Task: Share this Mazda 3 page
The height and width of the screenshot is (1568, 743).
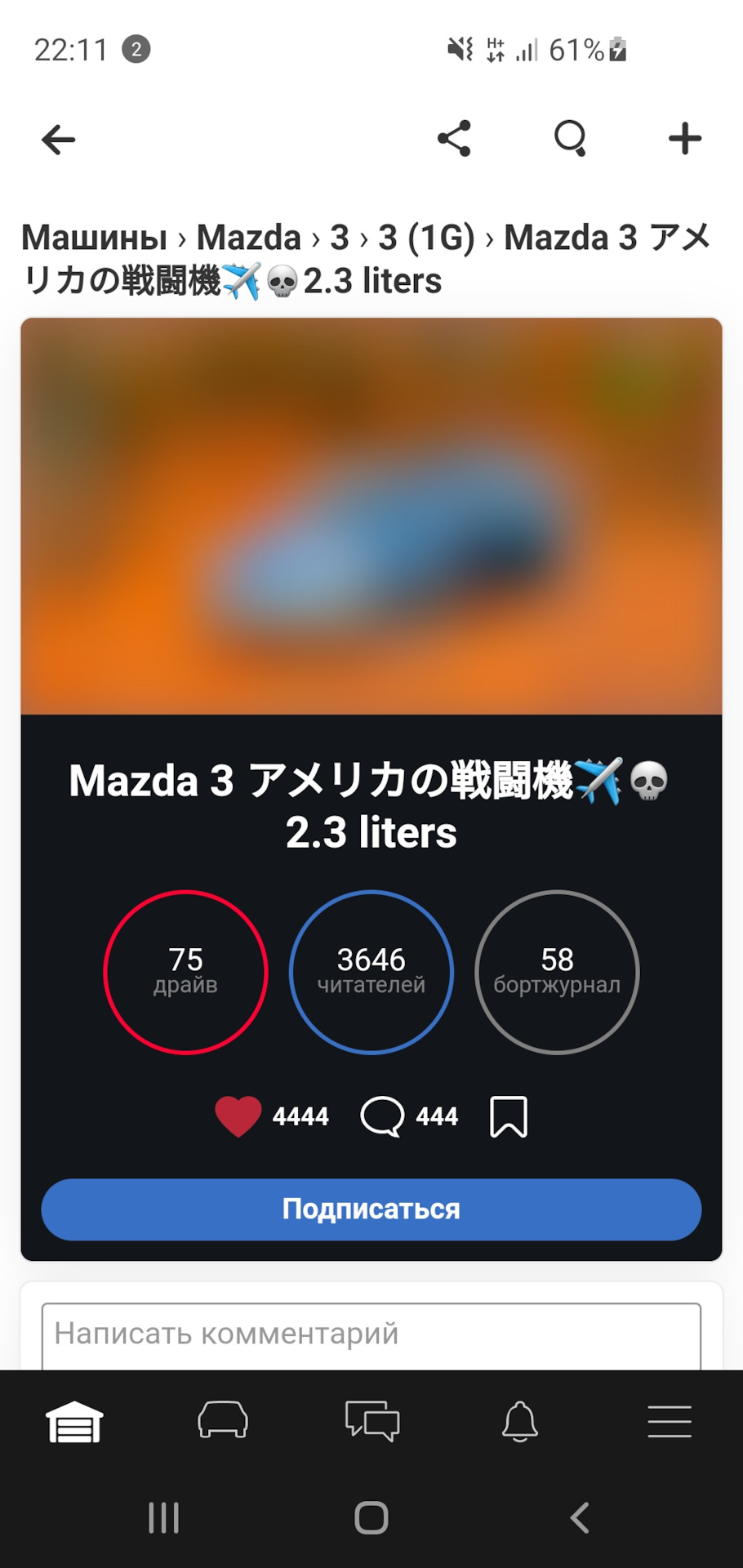Action: coord(454,138)
